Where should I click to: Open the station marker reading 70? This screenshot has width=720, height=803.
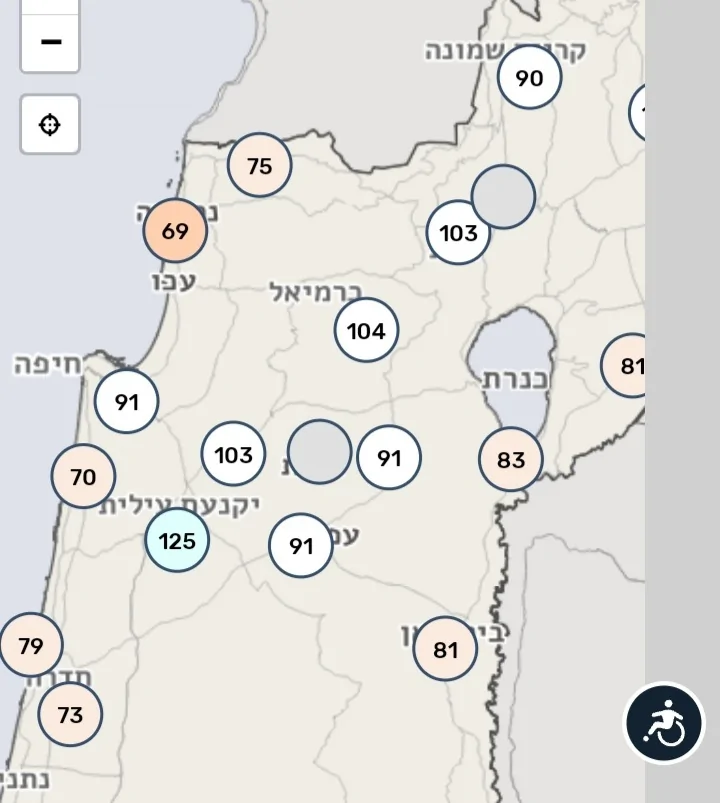83,476
